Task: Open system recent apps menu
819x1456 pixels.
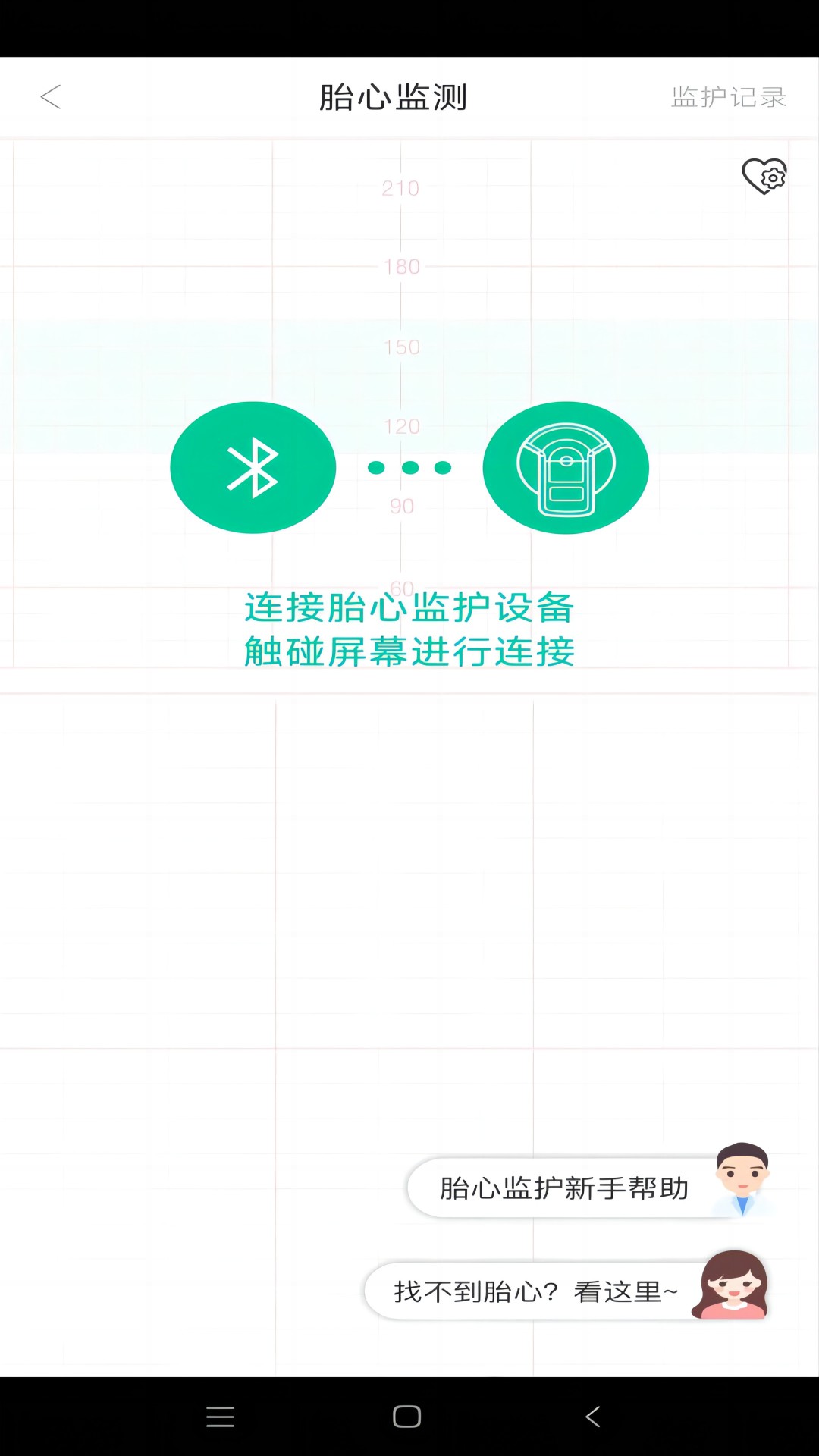Action: pyautogui.click(x=220, y=1417)
